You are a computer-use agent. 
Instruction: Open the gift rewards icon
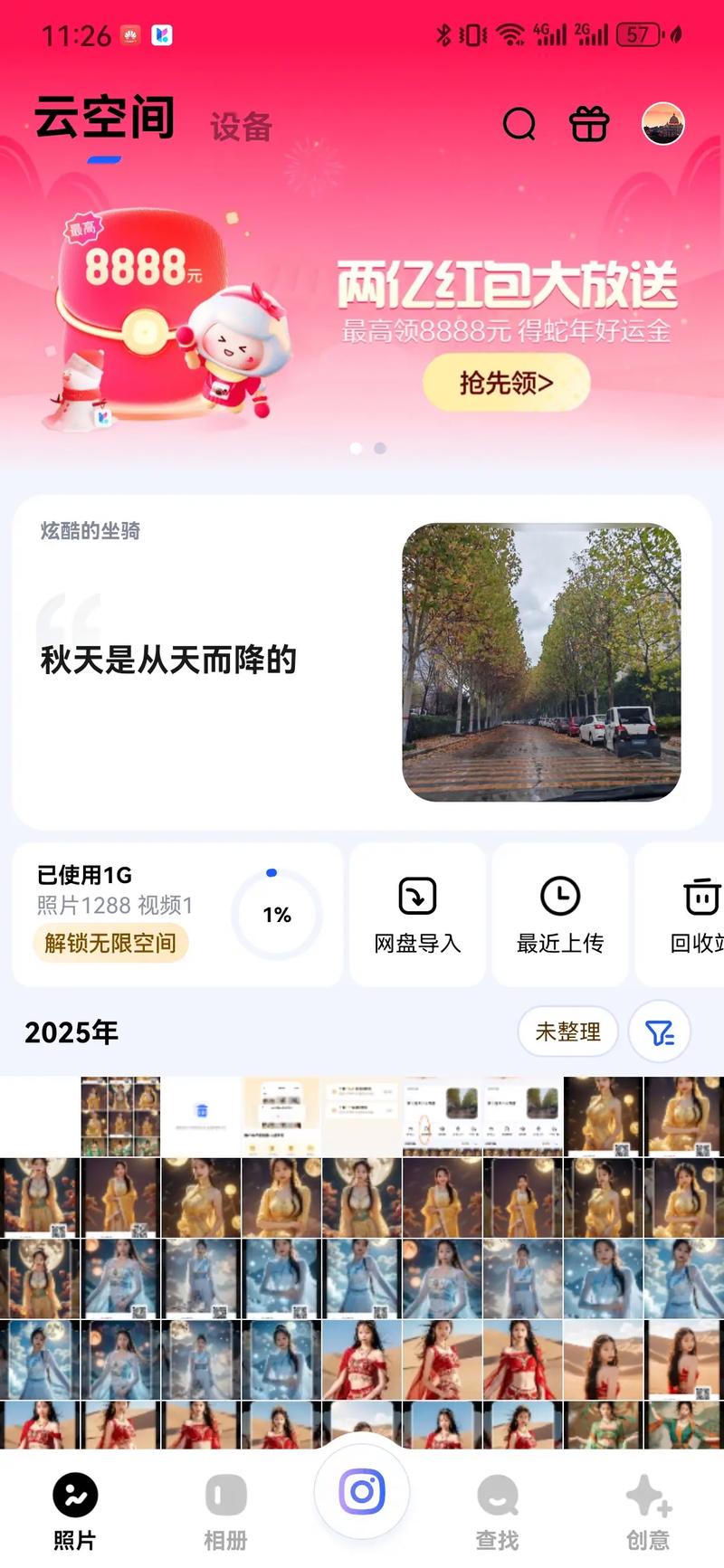click(588, 125)
